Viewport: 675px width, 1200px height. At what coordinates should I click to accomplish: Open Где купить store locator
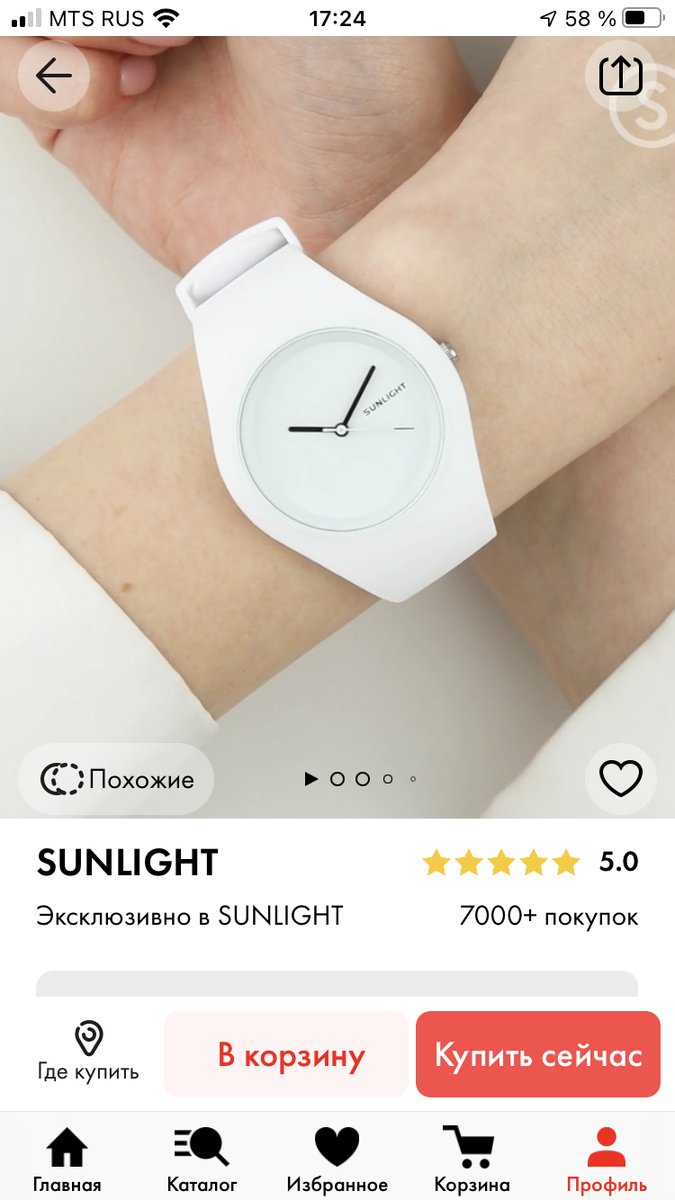coord(88,1052)
